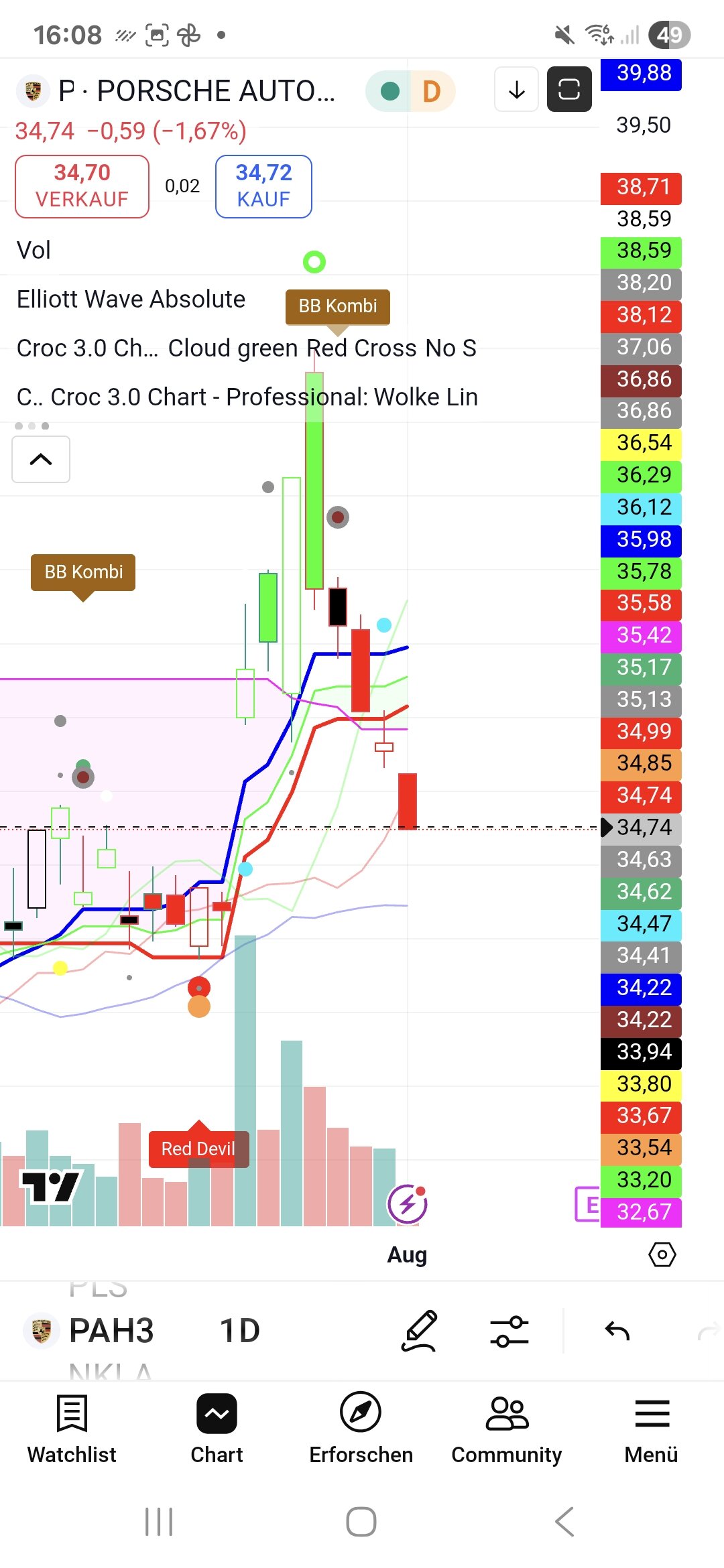
Task: Undo the last chart action
Action: pos(617,1330)
